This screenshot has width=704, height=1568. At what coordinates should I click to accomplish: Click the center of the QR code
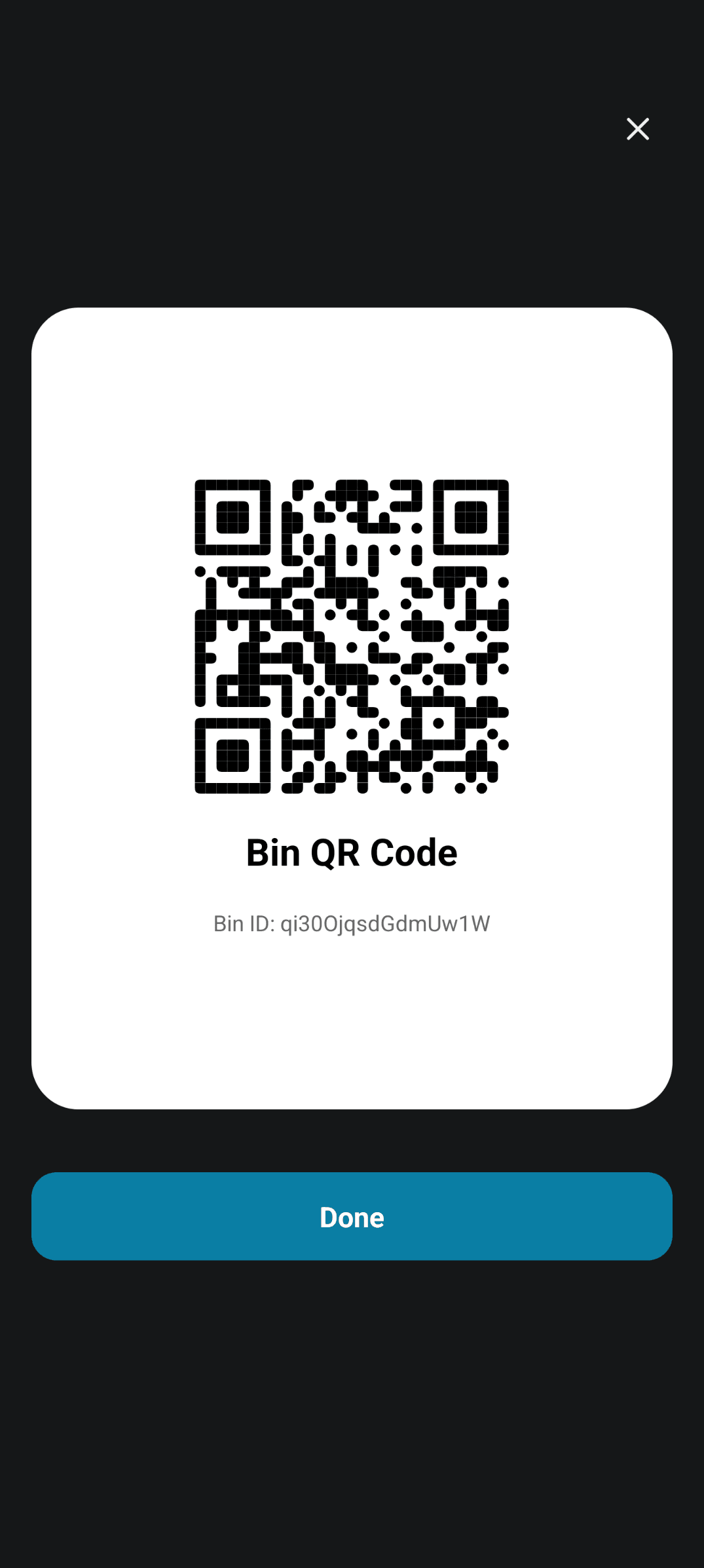point(352,636)
